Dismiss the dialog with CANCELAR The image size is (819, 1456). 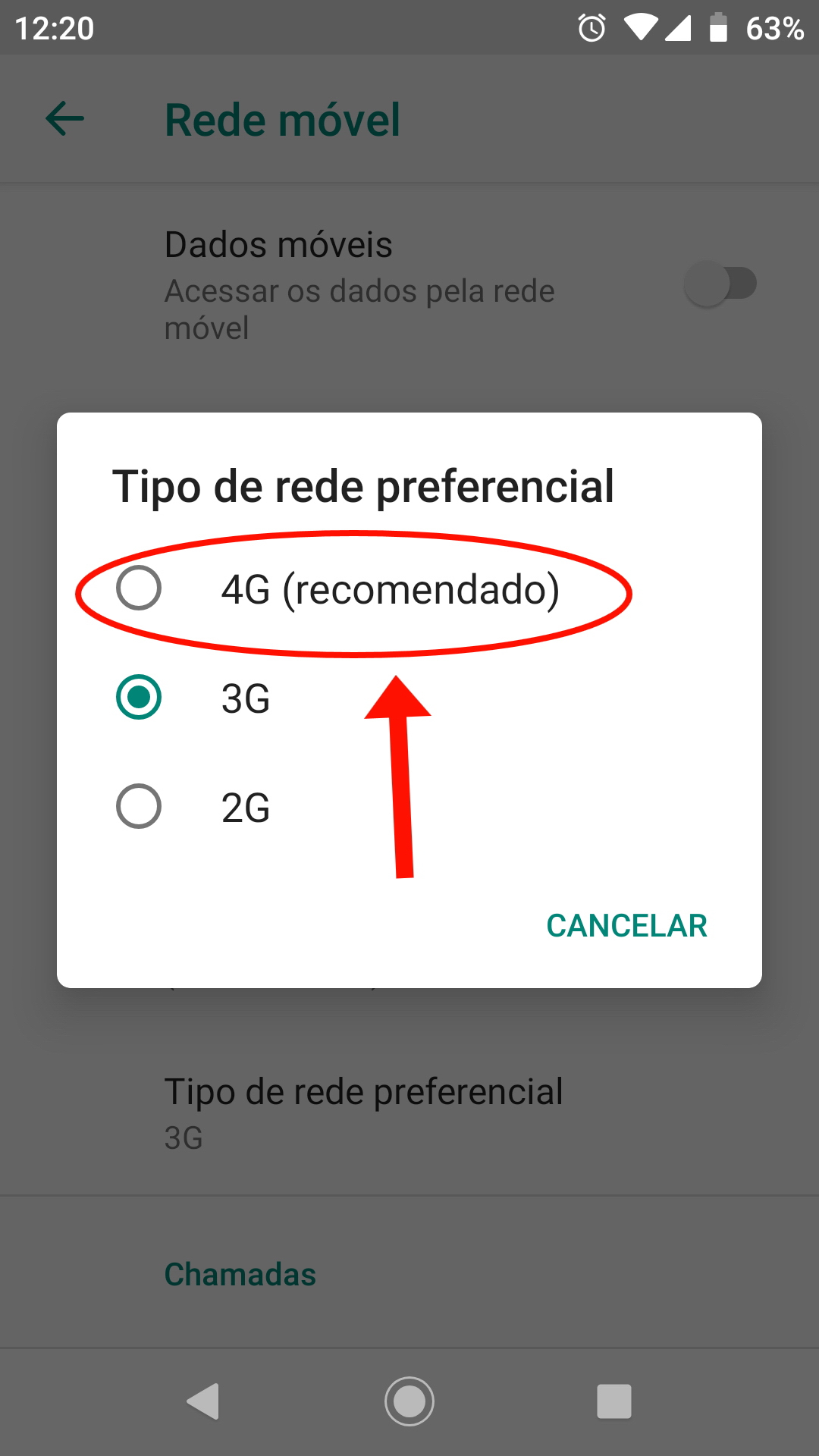click(x=626, y=926)
